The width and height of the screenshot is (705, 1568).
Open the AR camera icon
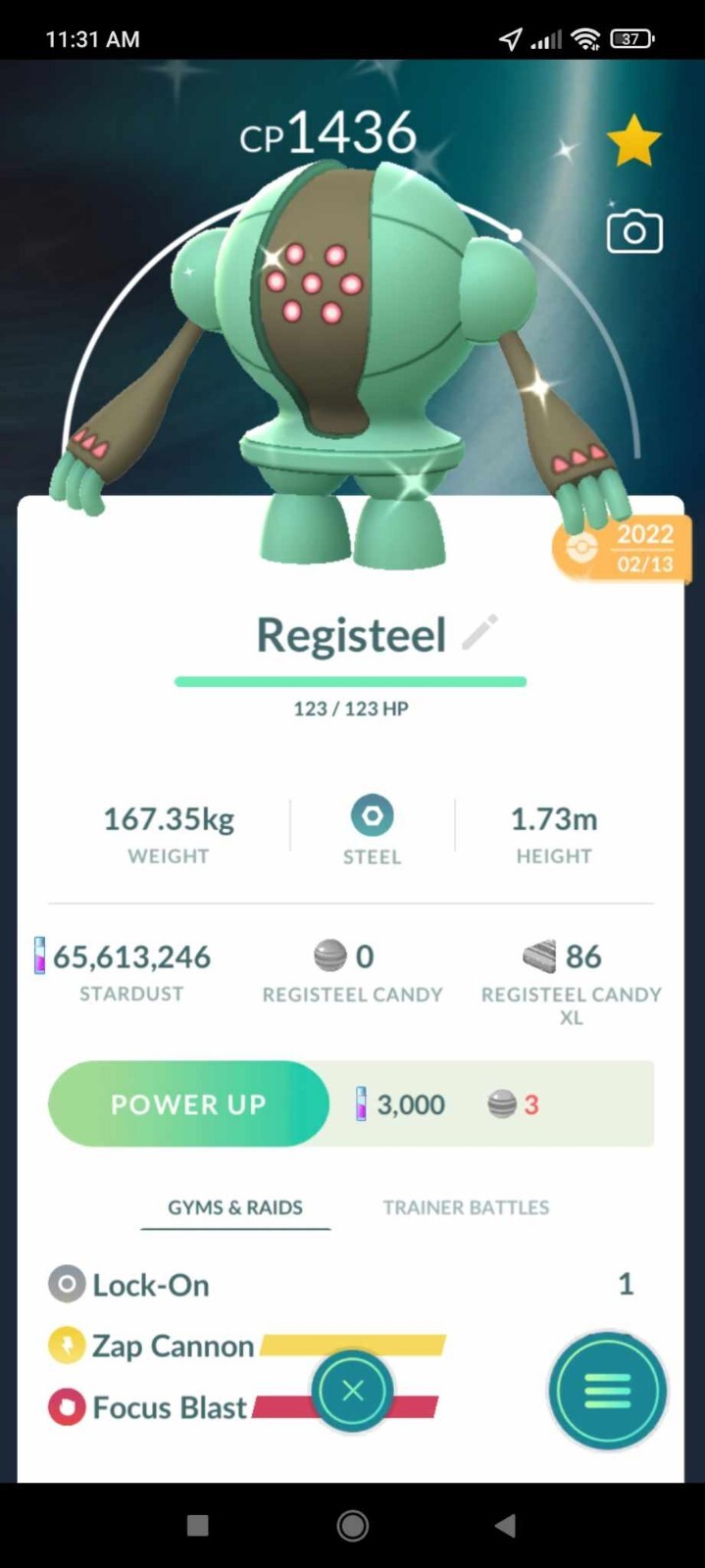[x=634, y=232]
